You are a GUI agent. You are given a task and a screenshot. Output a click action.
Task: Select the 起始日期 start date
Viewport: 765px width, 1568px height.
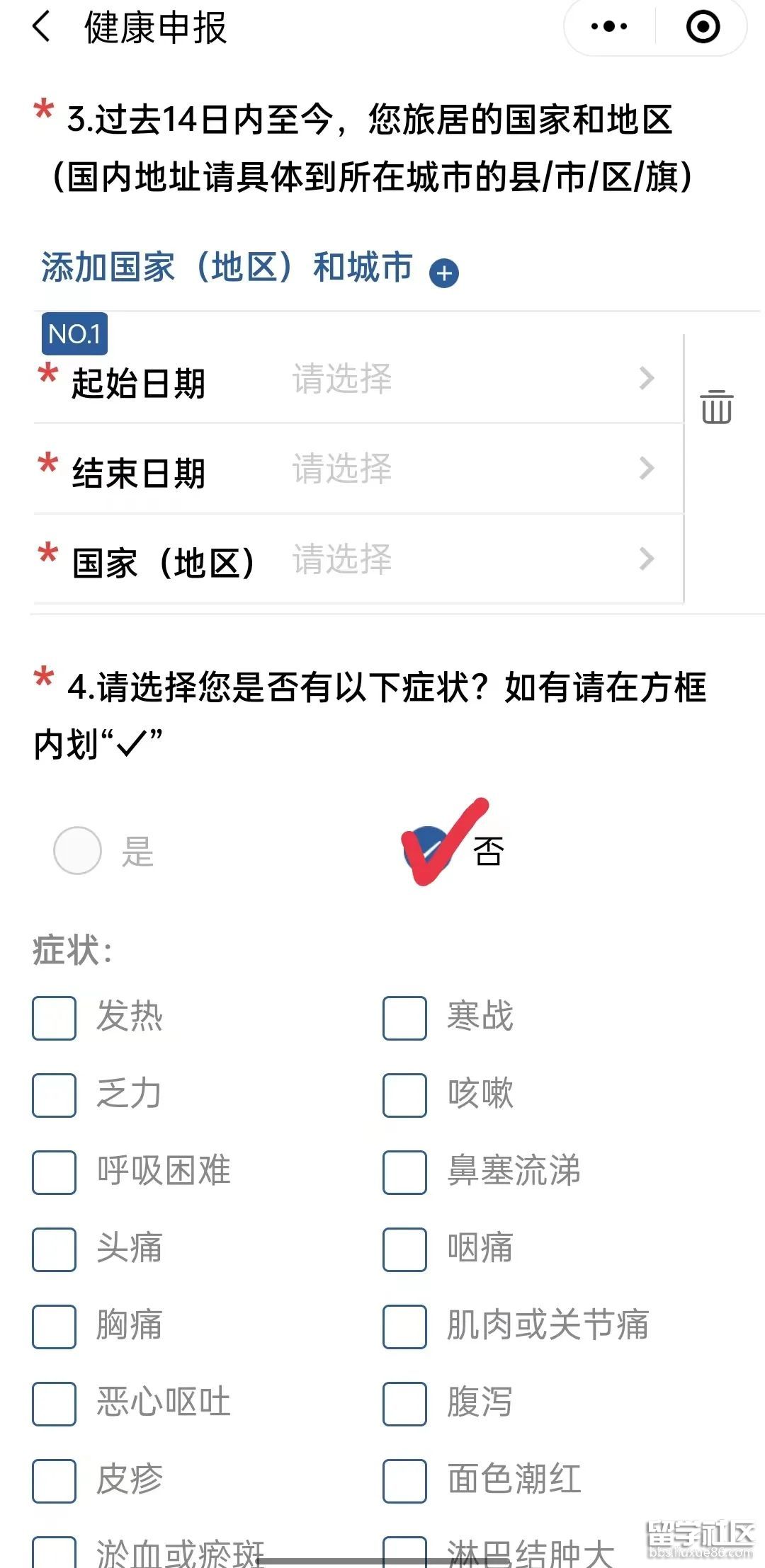point(358,380)
